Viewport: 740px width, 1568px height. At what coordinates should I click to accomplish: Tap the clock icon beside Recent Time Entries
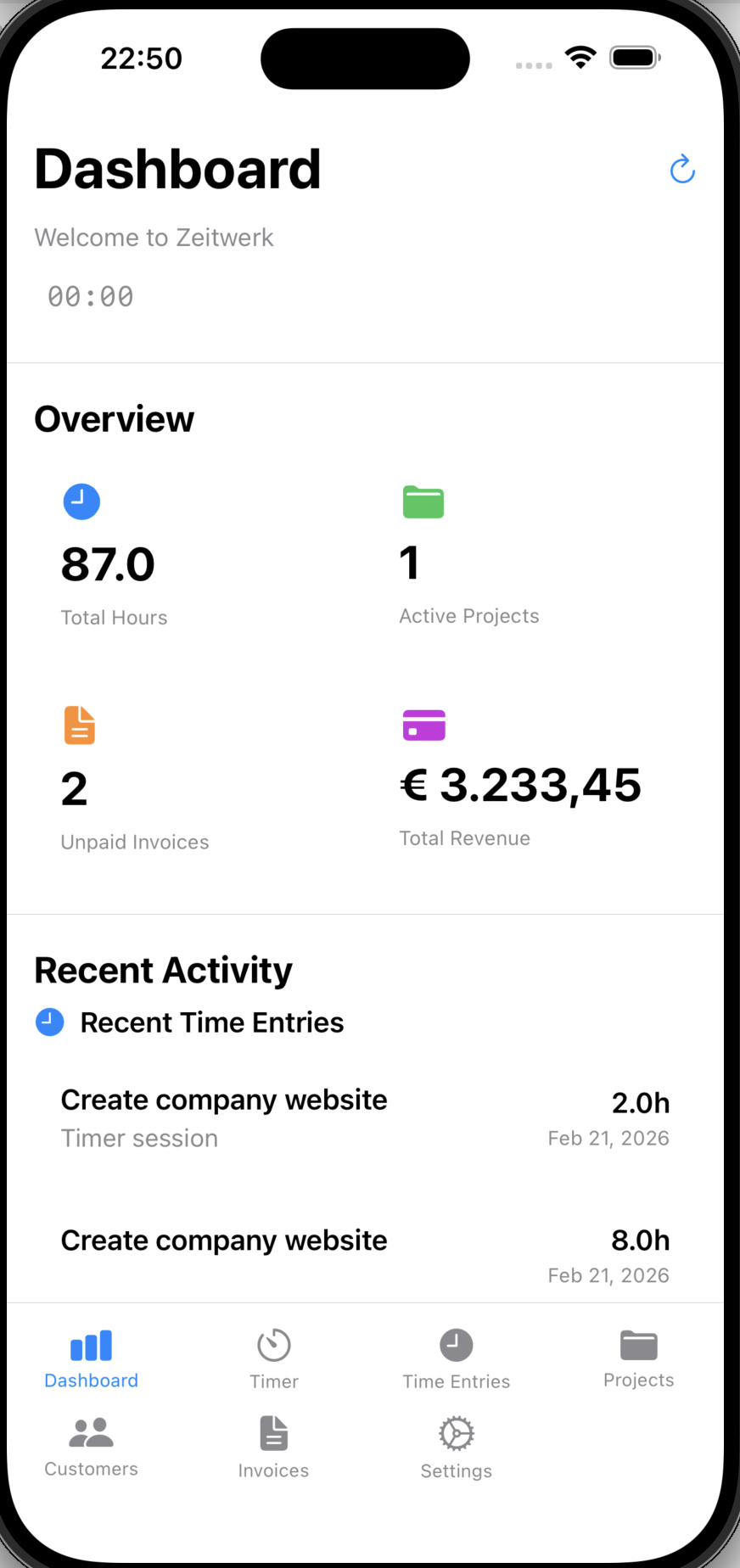(x=49, y=1022)
